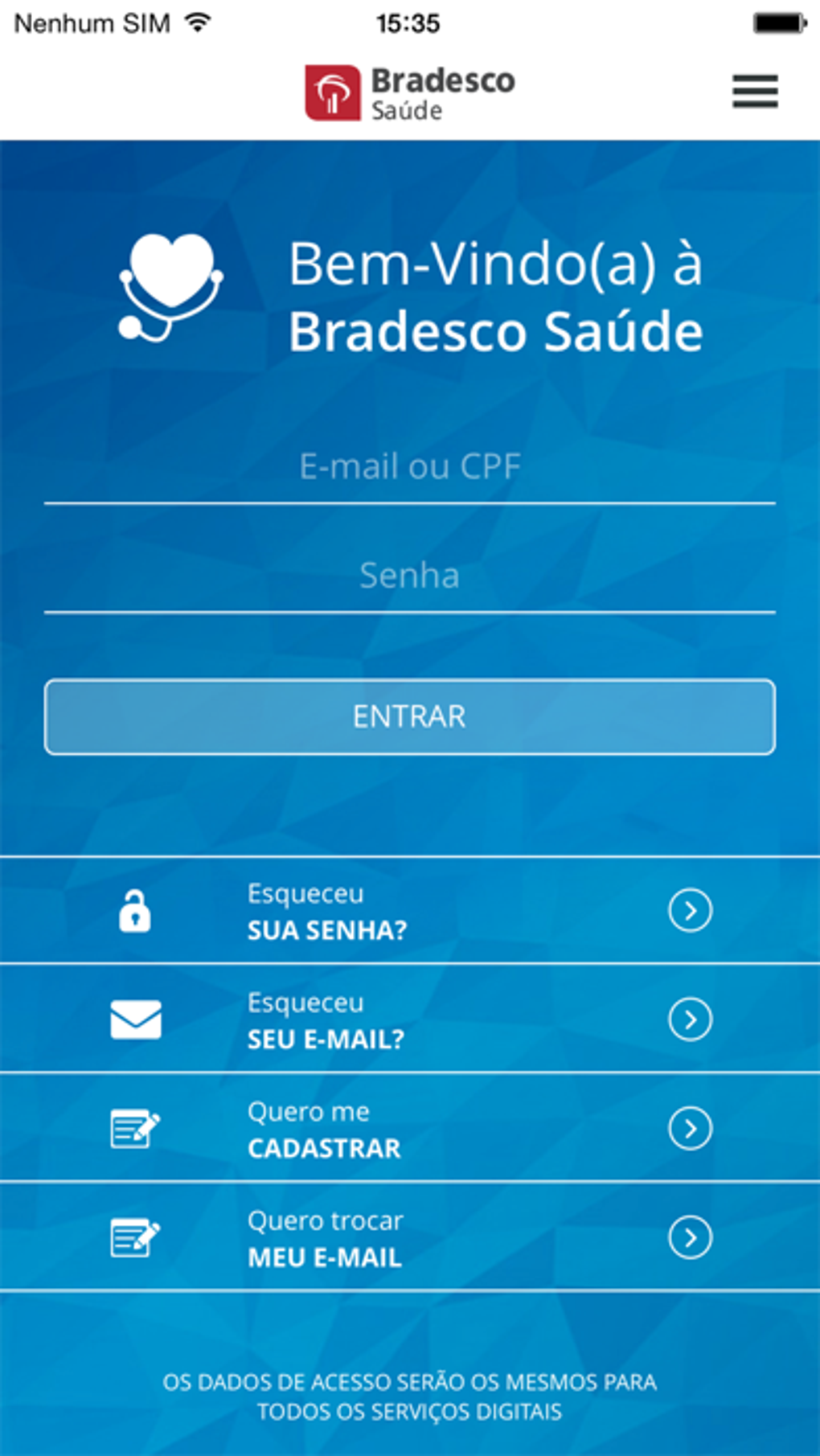Select Quero me CADASTRAR
Image resolution: width=820 pixels, height=1456 pixels.
coord(409,1129)
